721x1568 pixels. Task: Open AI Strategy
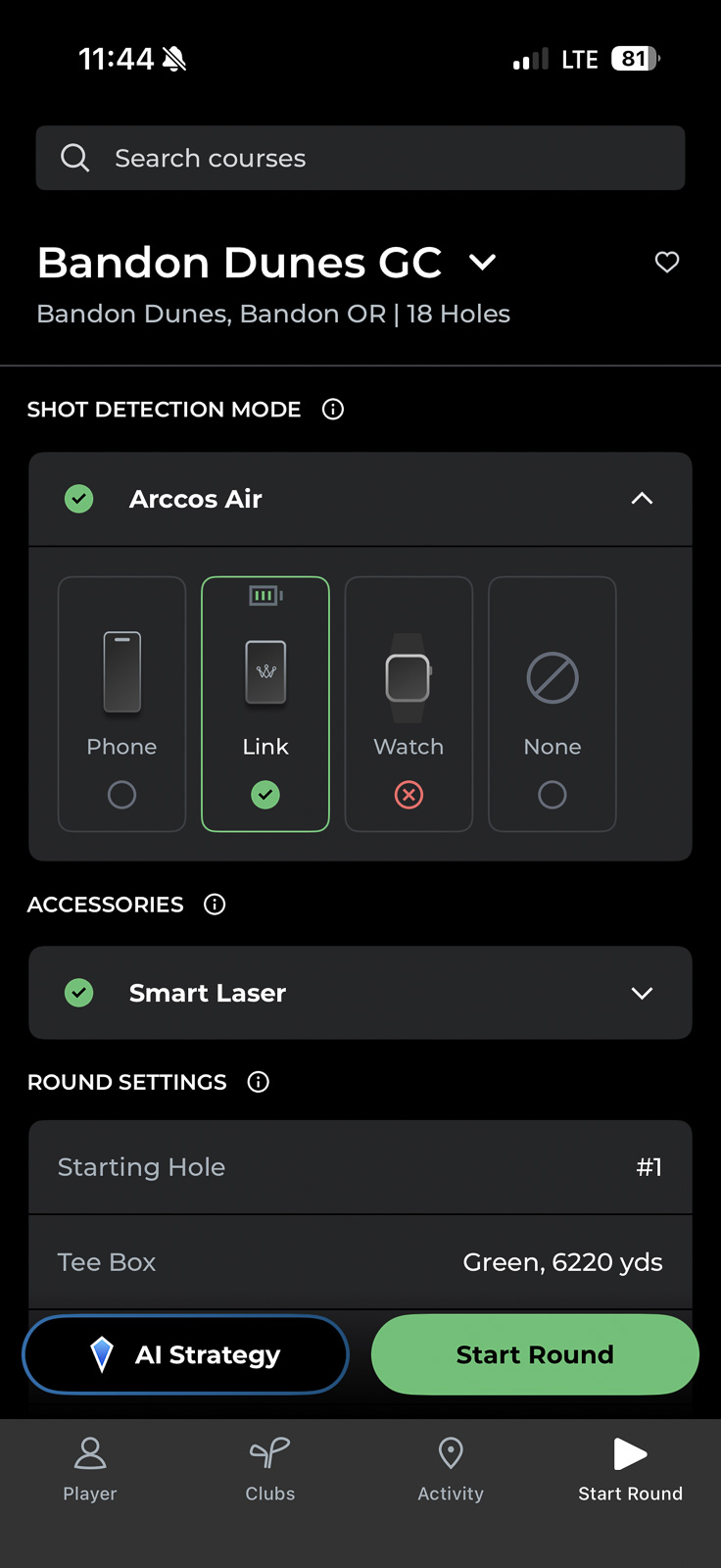click(x=185, y=1354)
